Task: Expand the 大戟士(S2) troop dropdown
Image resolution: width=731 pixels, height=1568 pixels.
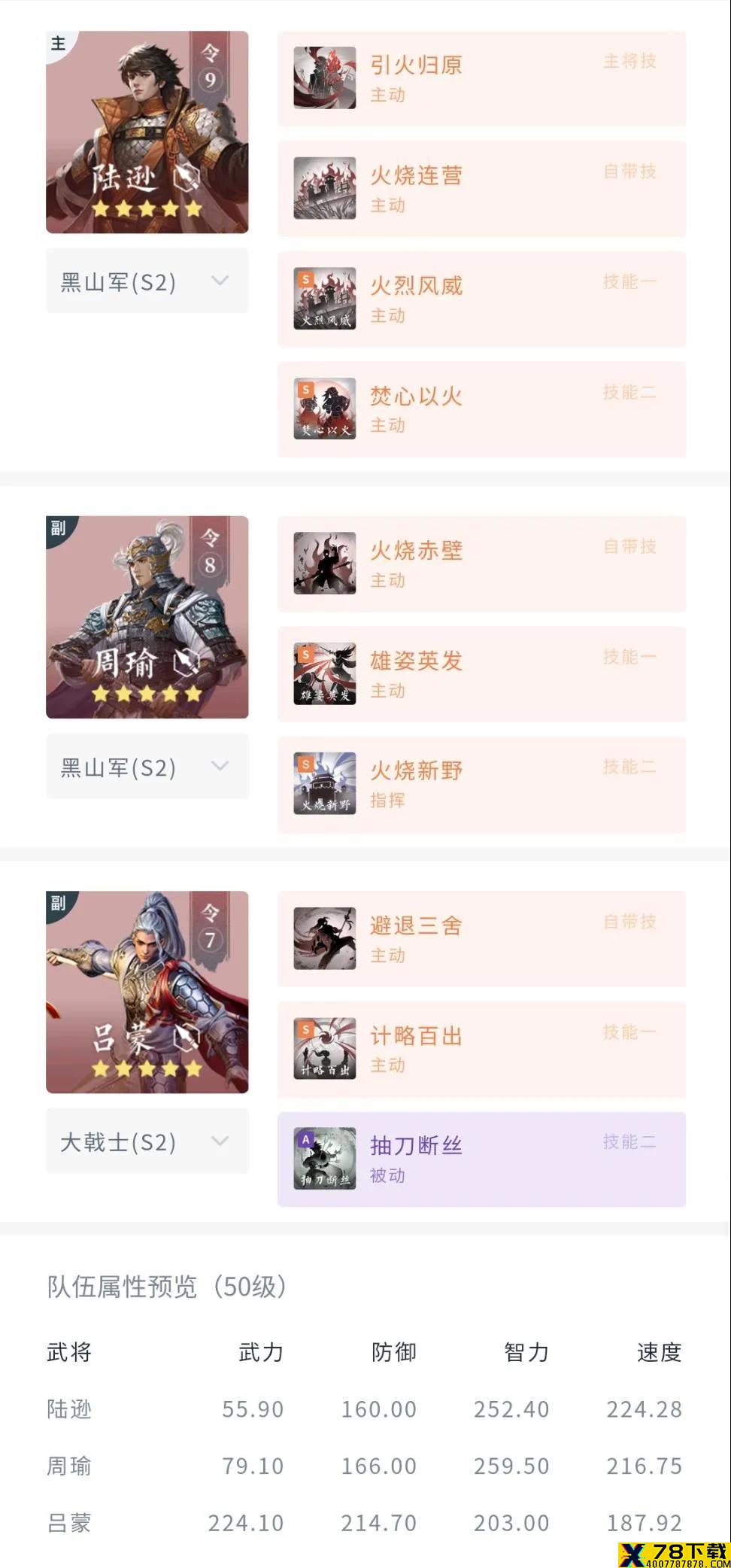Action: pyautogui.click(x=147, y=1141)
